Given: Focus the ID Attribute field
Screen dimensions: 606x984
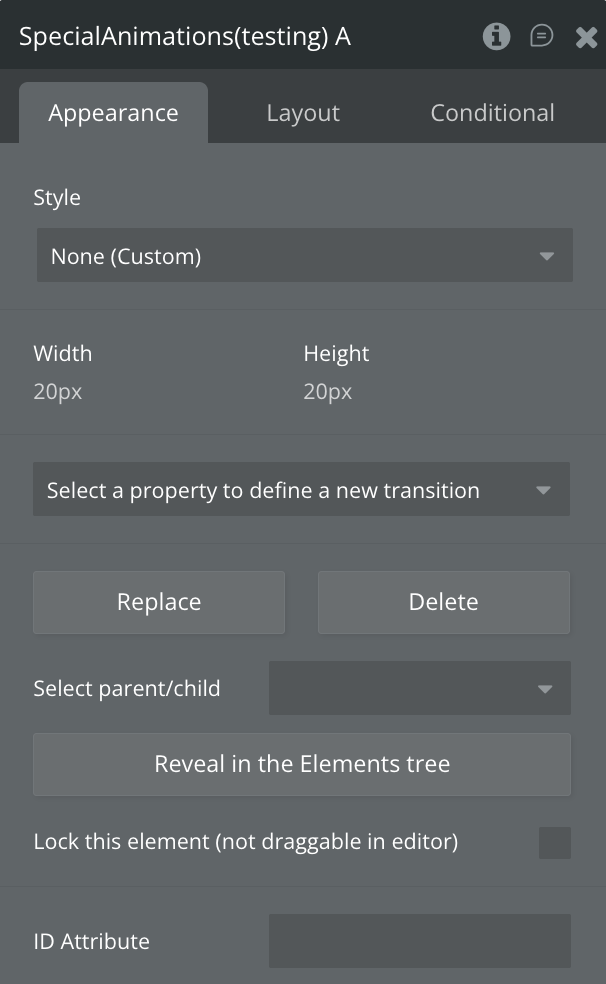Looking at the screenshot, I should [419, 941].
